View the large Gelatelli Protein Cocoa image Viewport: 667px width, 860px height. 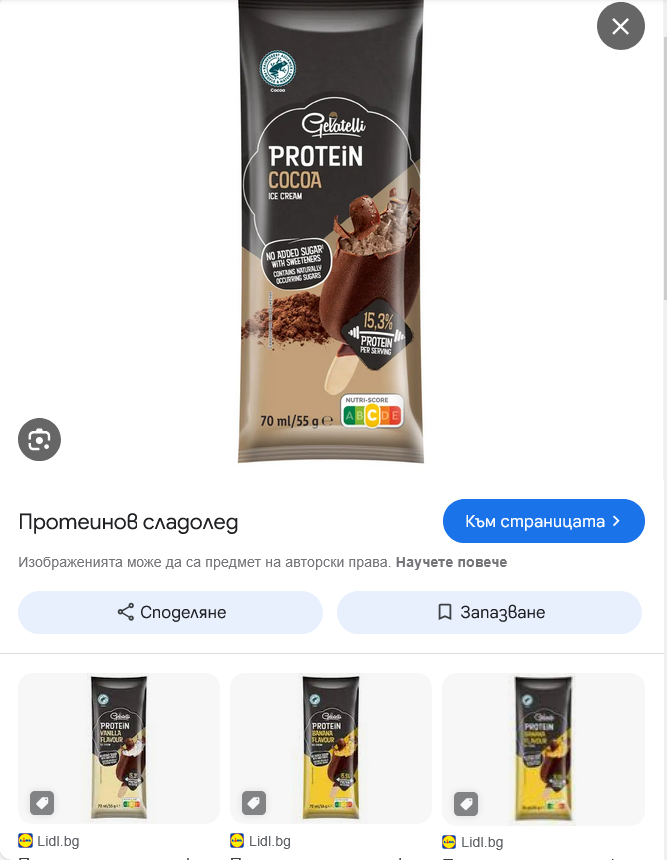tap(331, 230)
